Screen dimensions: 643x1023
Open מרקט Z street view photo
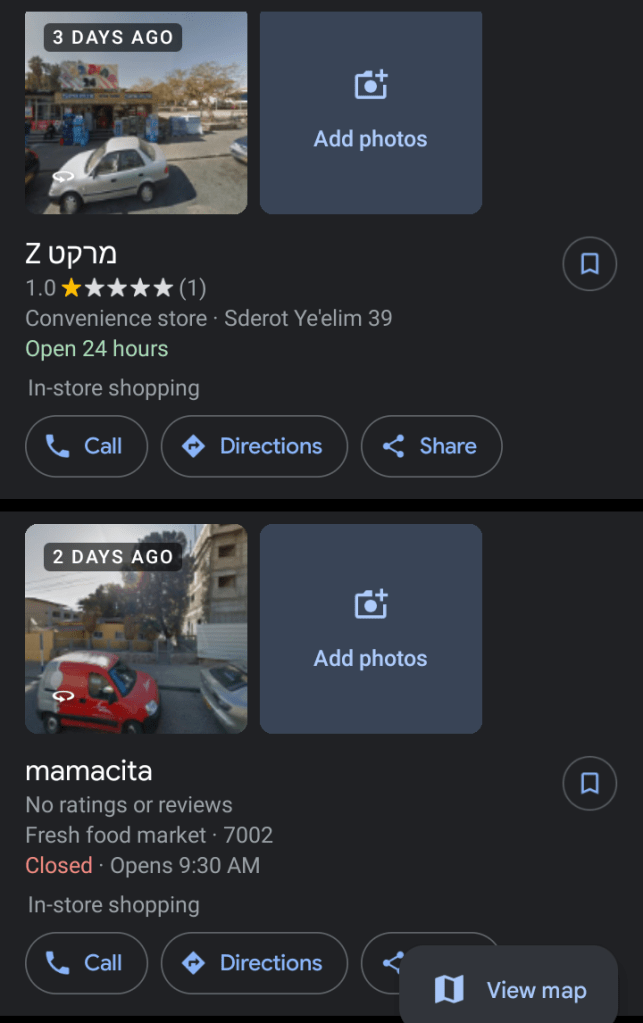pos(136,113)
